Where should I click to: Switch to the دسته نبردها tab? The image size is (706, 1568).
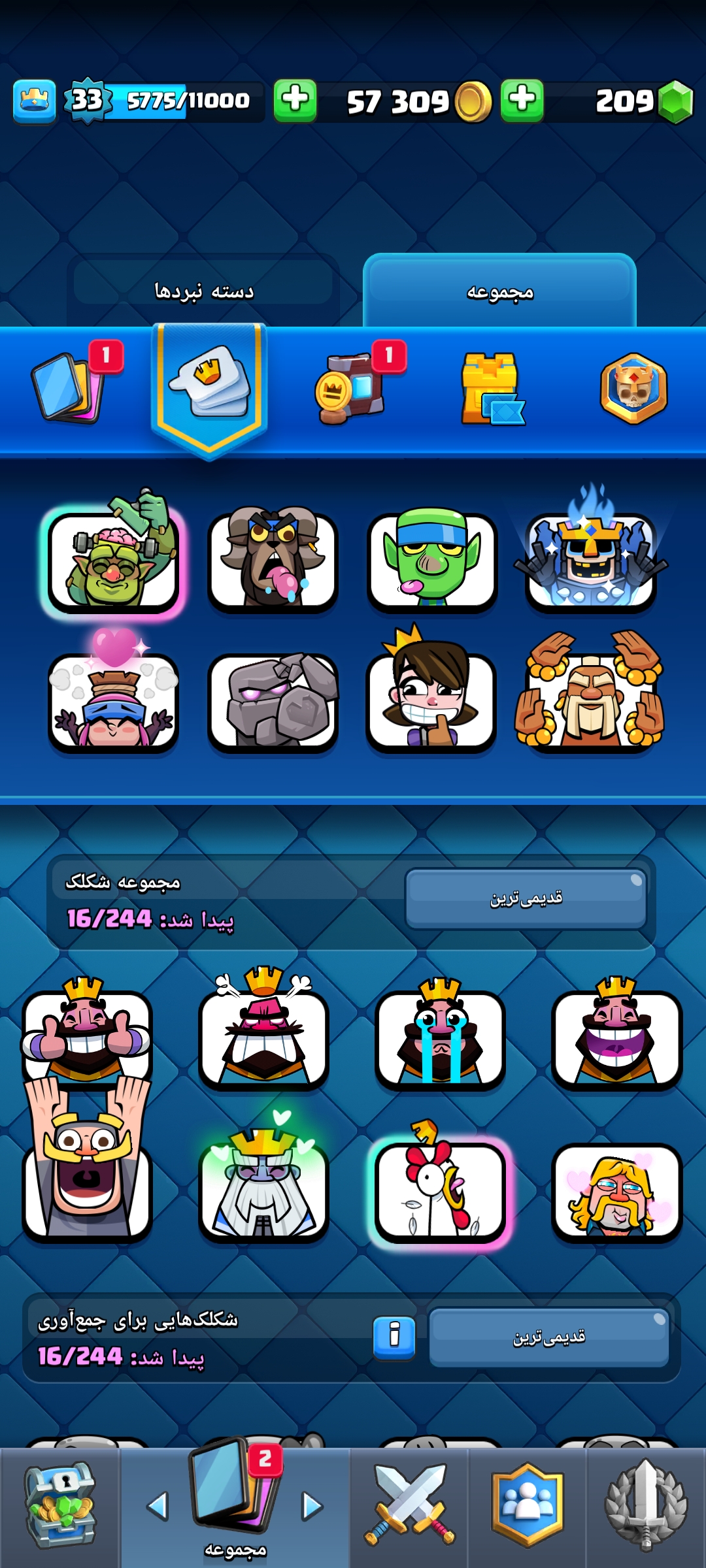tap(203, 290)
